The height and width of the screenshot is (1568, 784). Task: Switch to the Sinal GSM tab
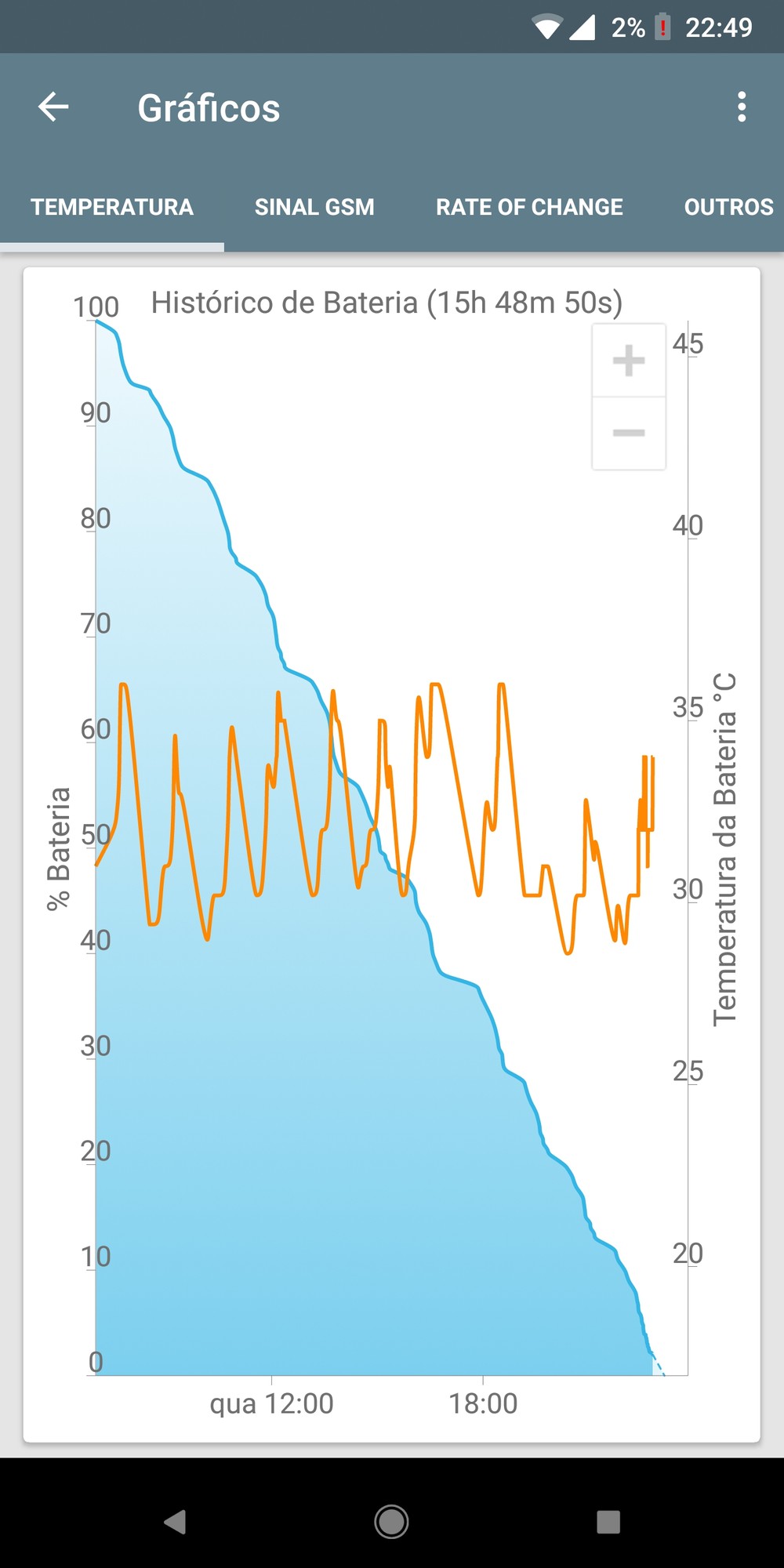[314, 207]
